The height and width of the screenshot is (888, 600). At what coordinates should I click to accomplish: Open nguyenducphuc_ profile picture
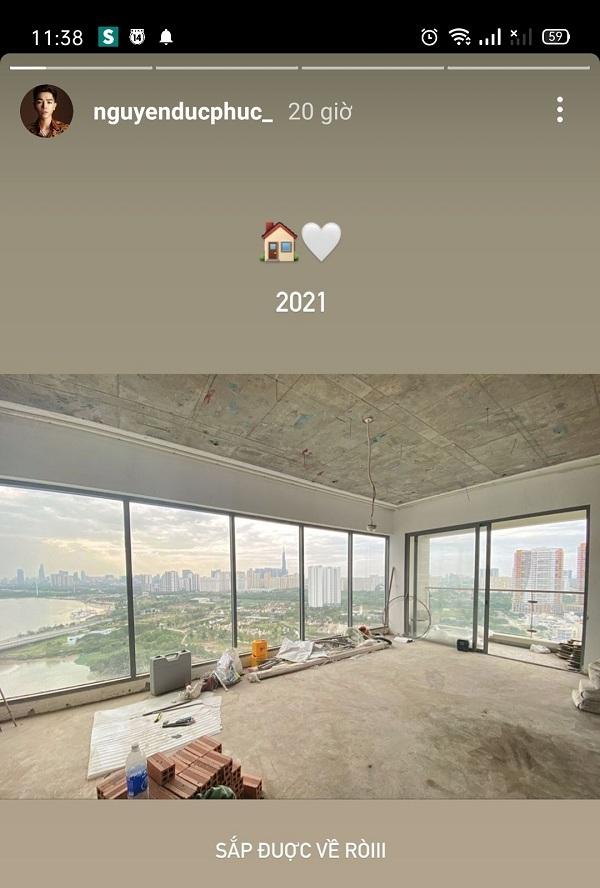pyautogui.click(x=46, y=111)
